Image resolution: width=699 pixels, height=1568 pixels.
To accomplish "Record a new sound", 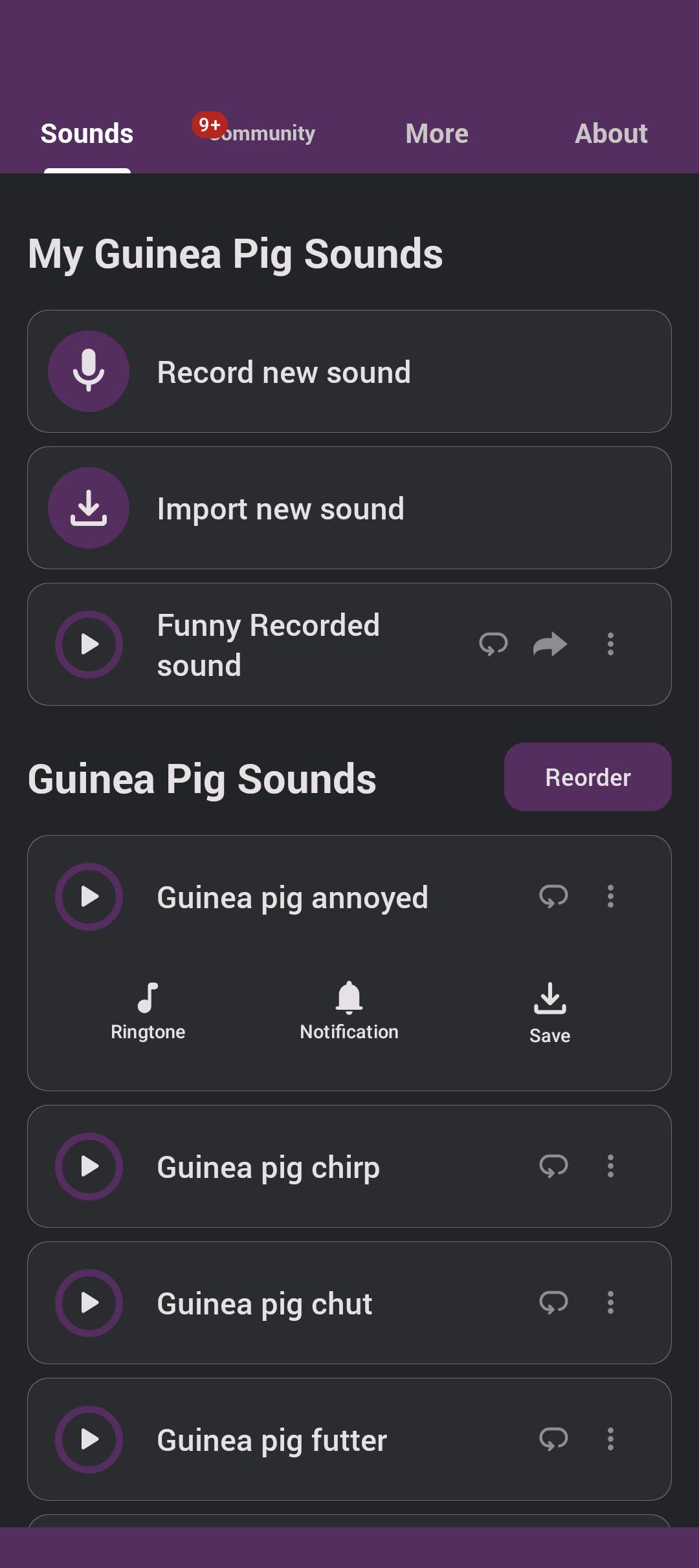I will point(349,371).
